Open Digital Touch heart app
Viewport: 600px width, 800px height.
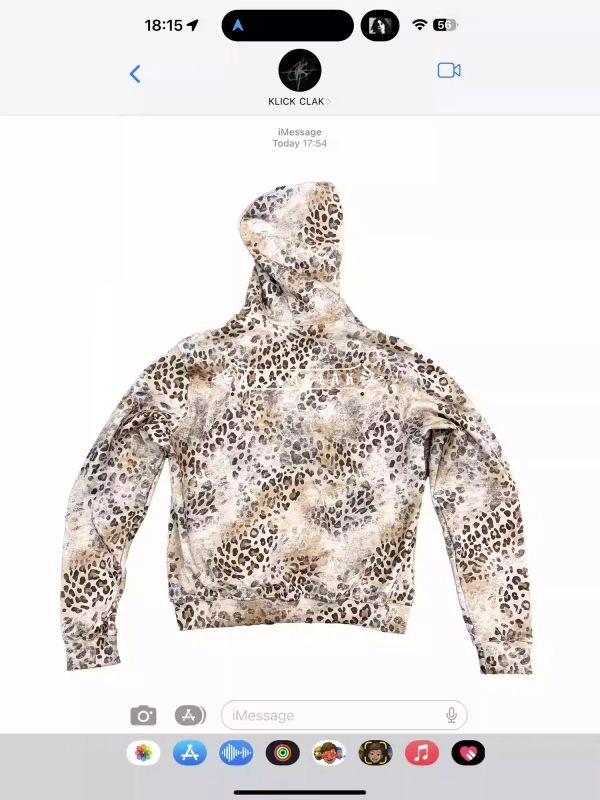(468, 753)
